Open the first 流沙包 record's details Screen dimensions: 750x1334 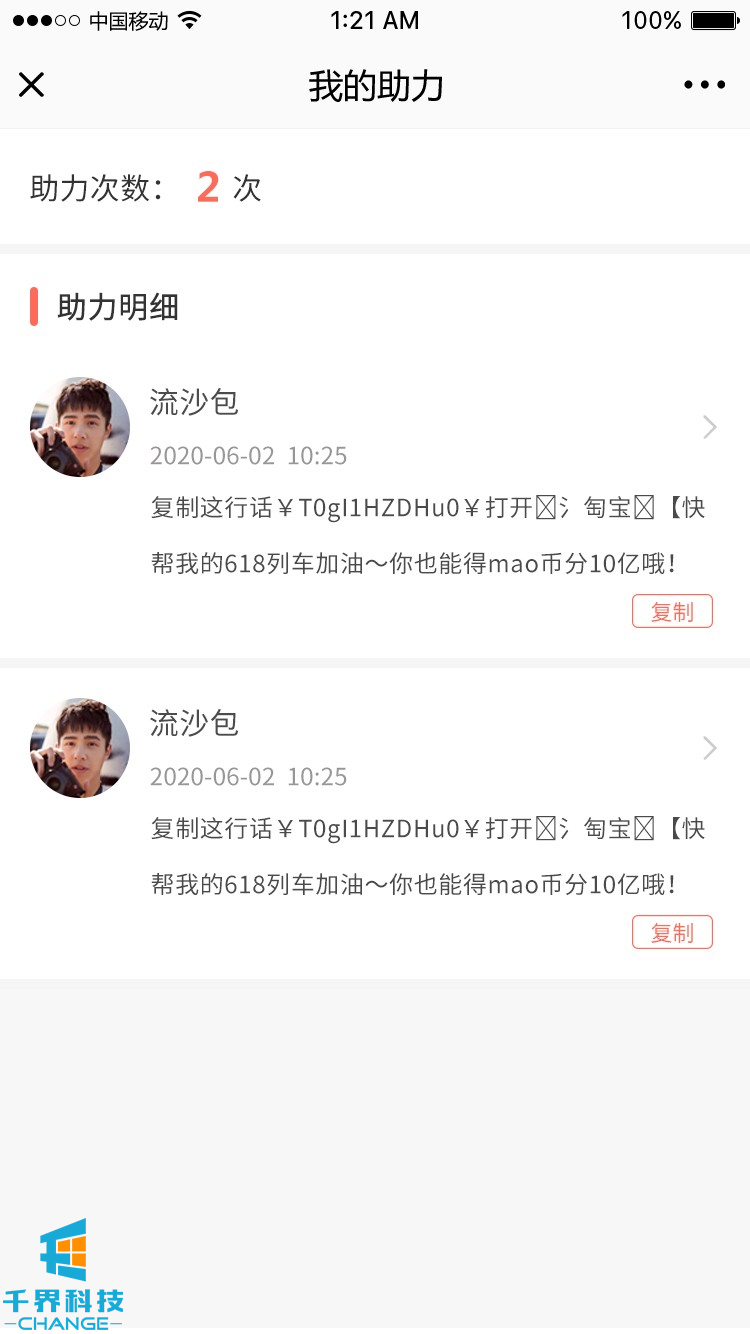pos(709,428)
